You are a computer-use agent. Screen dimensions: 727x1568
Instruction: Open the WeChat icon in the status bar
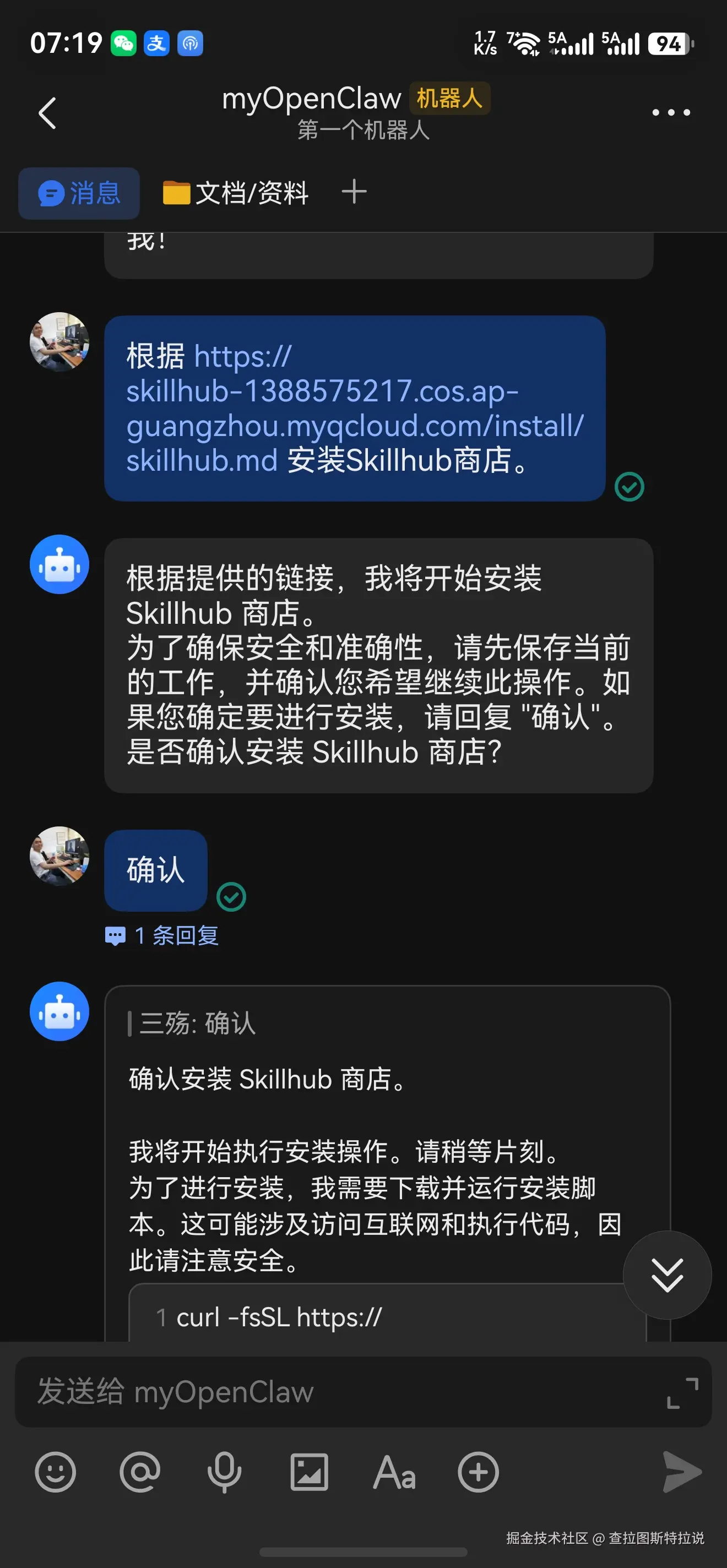coord(124,42)
